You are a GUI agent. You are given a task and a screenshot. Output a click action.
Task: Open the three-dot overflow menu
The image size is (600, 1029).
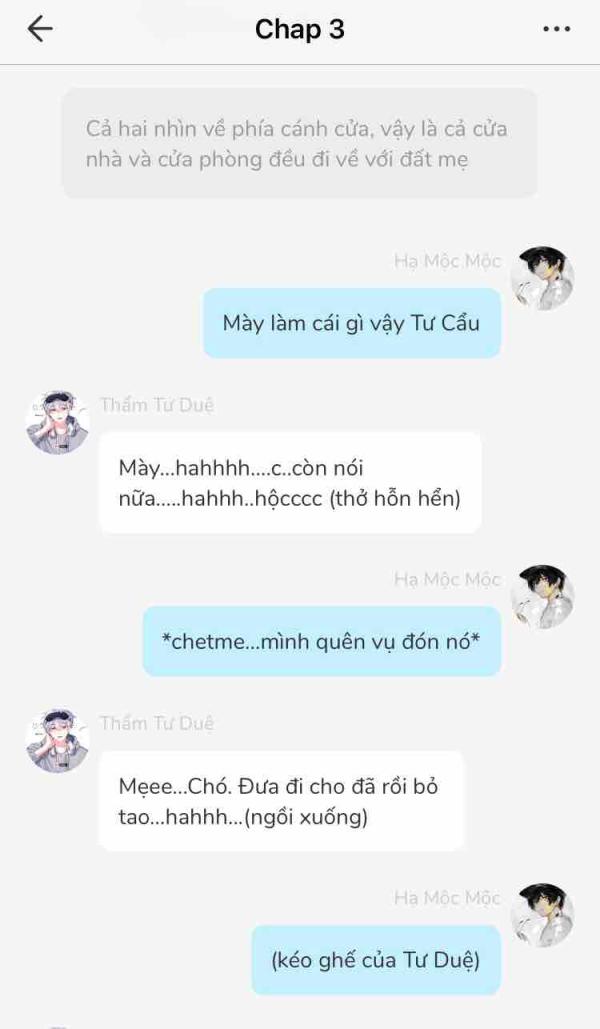pyautogui.click(x=556, y=30)
